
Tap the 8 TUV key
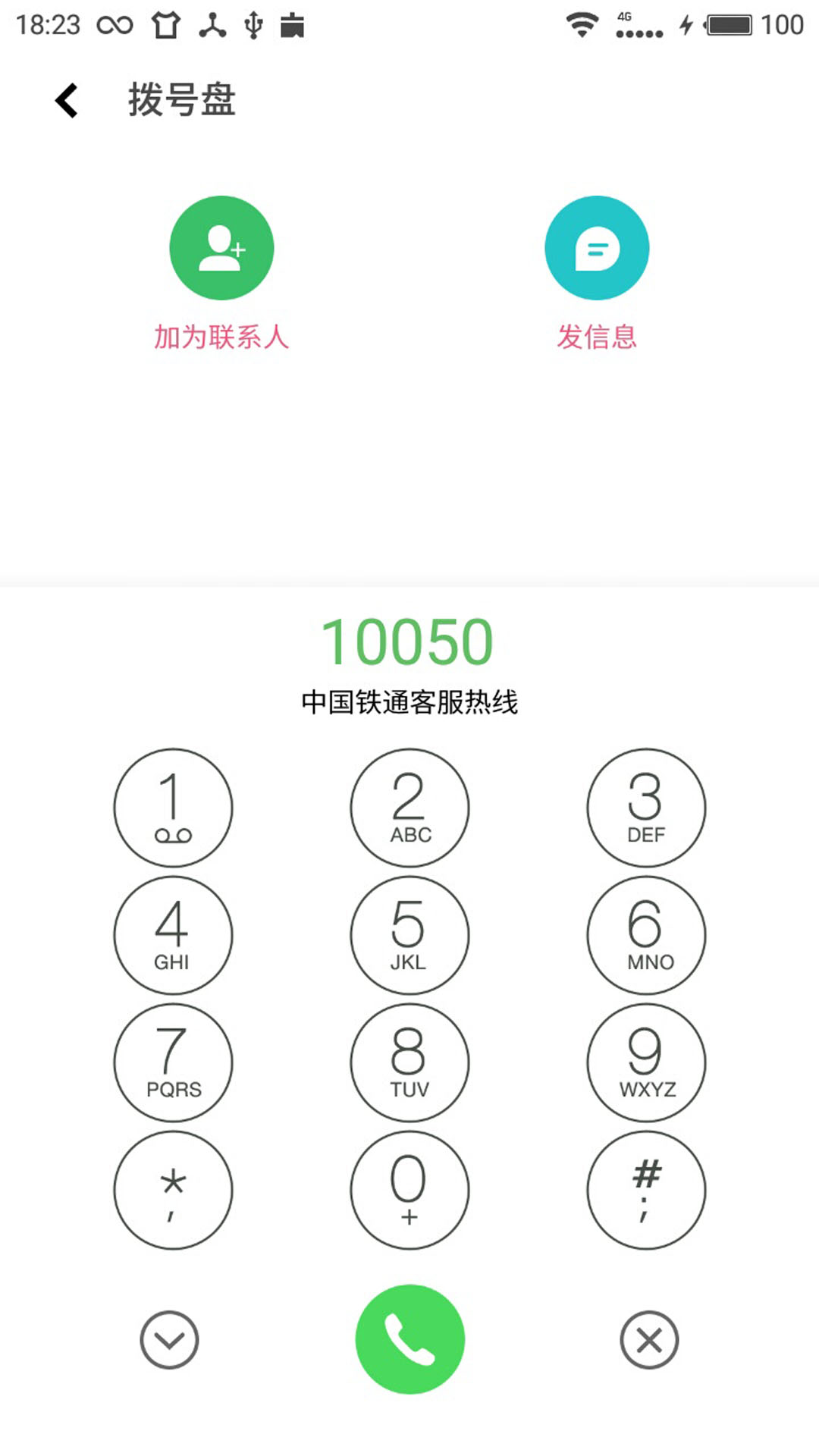[409, 1062]
